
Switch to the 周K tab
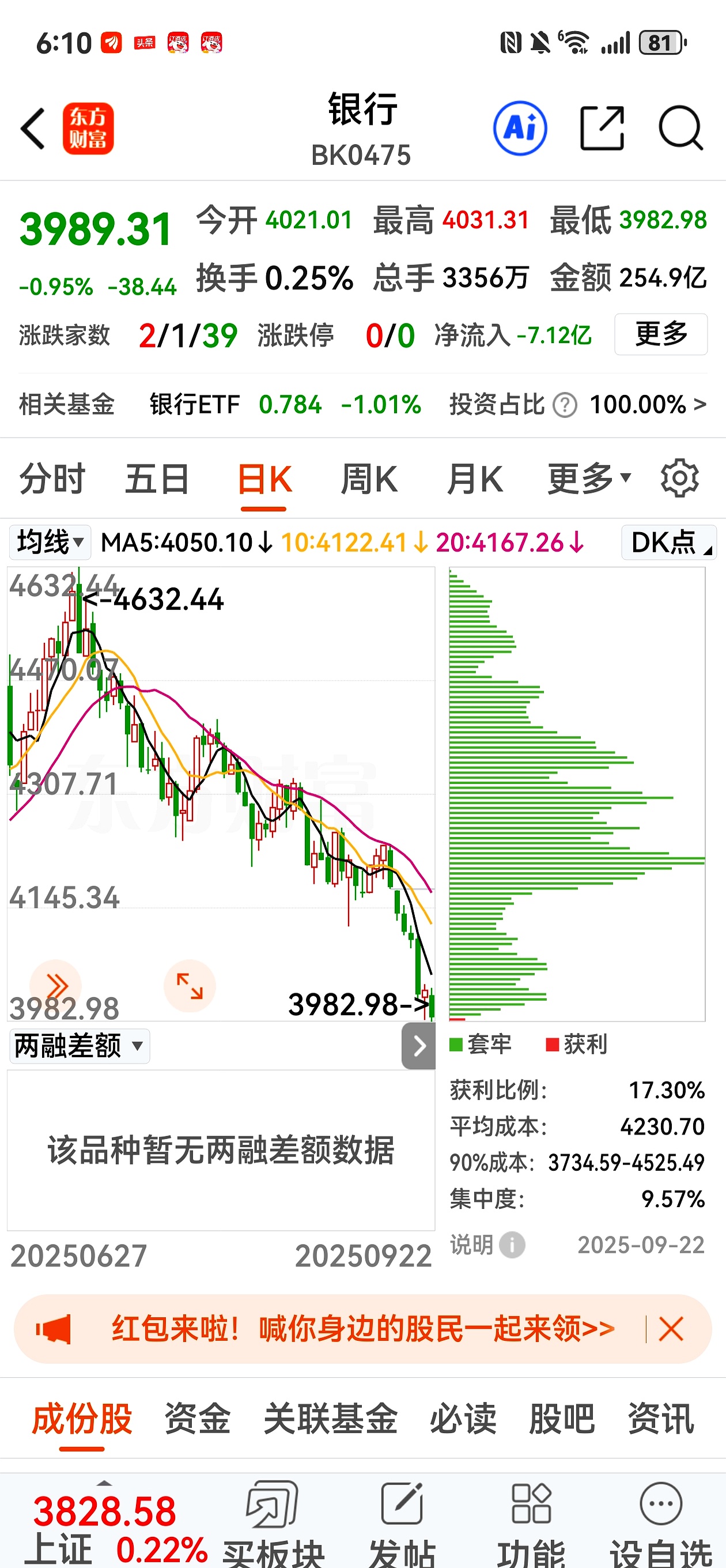coord(369,478)
